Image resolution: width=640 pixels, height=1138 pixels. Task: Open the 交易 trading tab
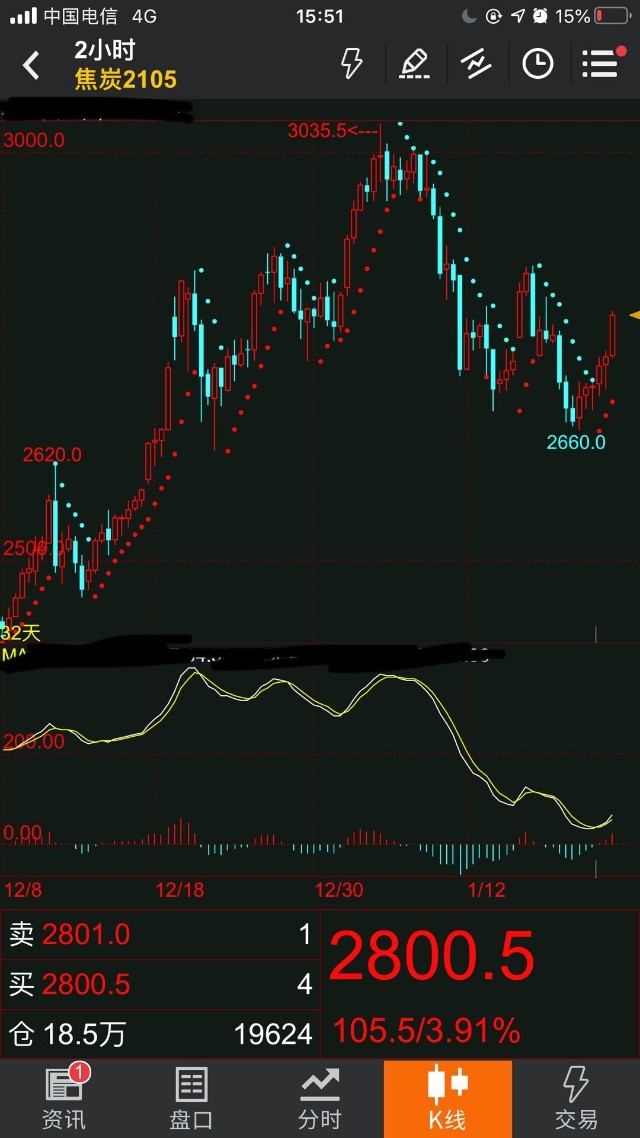[x=576, y=1098]
